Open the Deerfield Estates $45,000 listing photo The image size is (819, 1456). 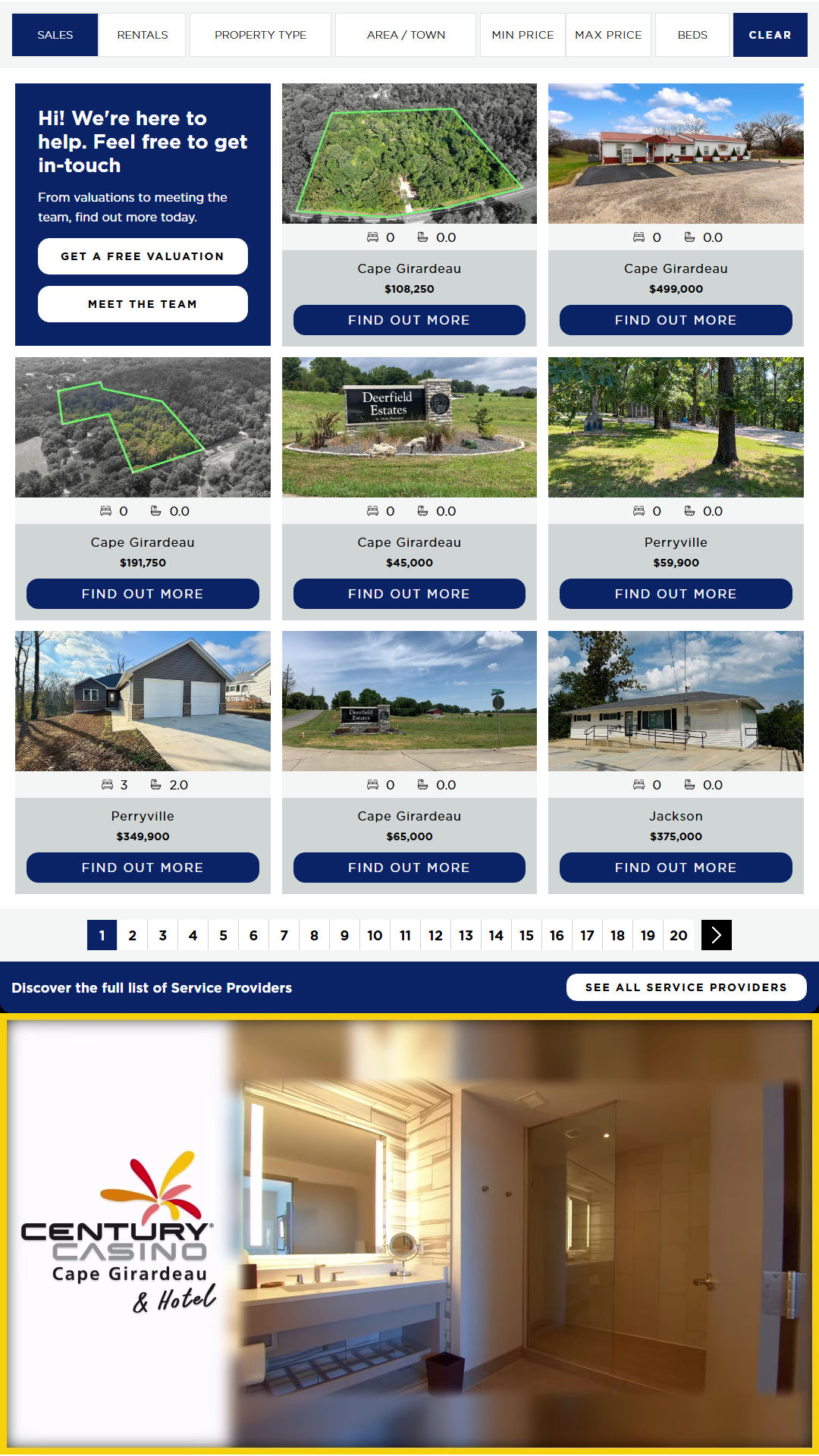409,427
